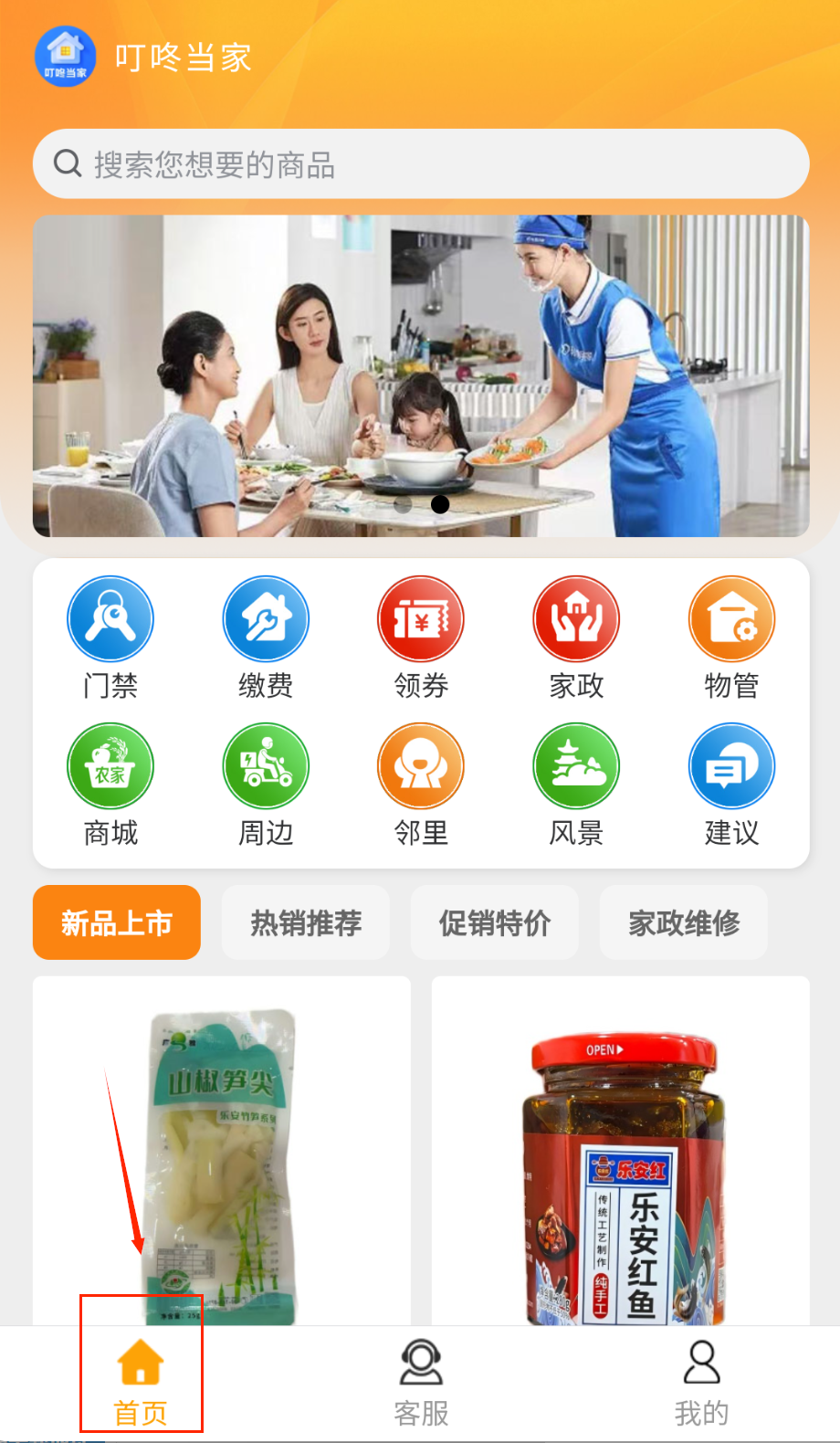Switch to 热销推荐 tab
The image size is (840, 1443).
(x=306, y=922)
